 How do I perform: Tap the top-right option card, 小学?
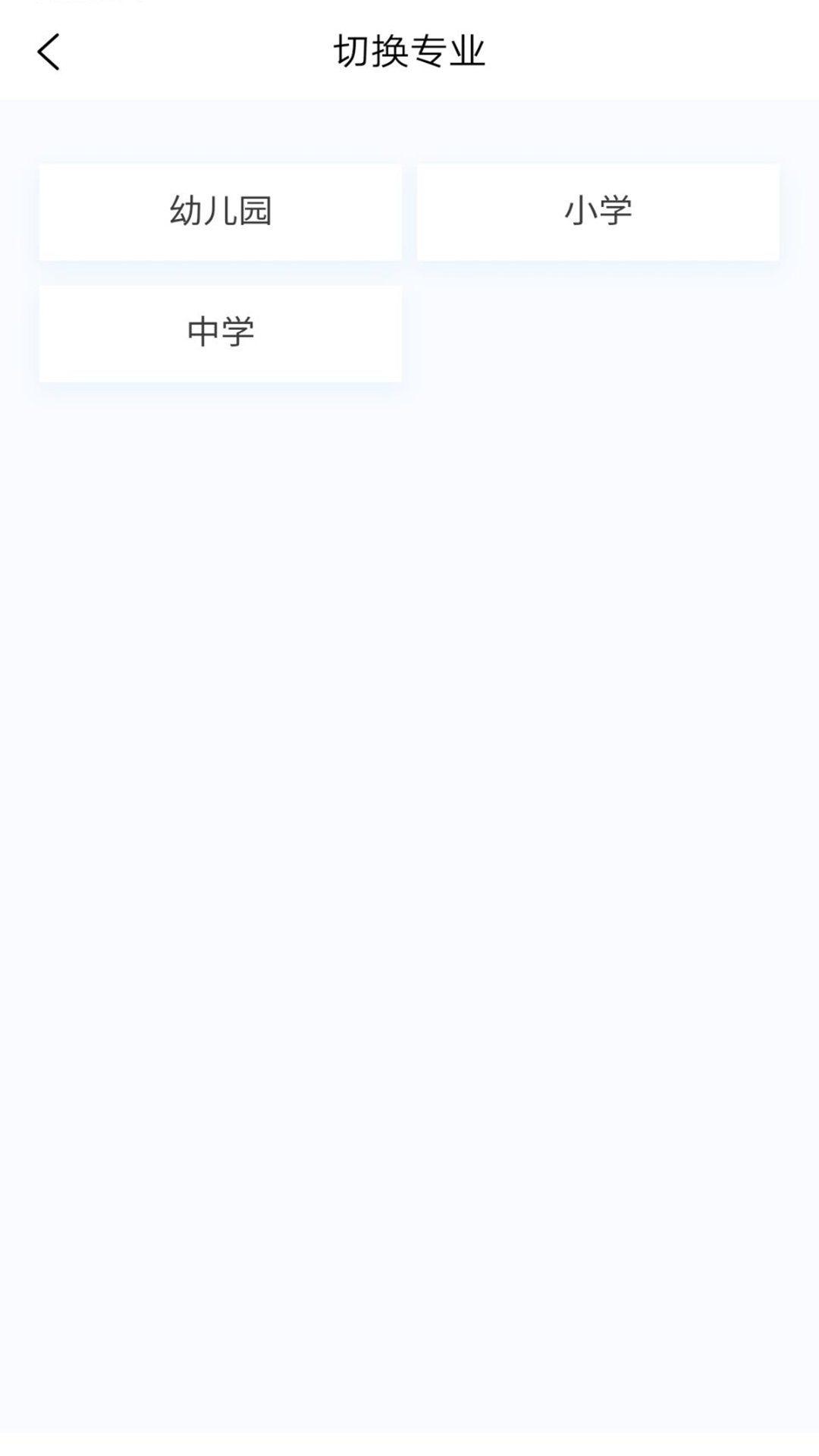[597, 212]
